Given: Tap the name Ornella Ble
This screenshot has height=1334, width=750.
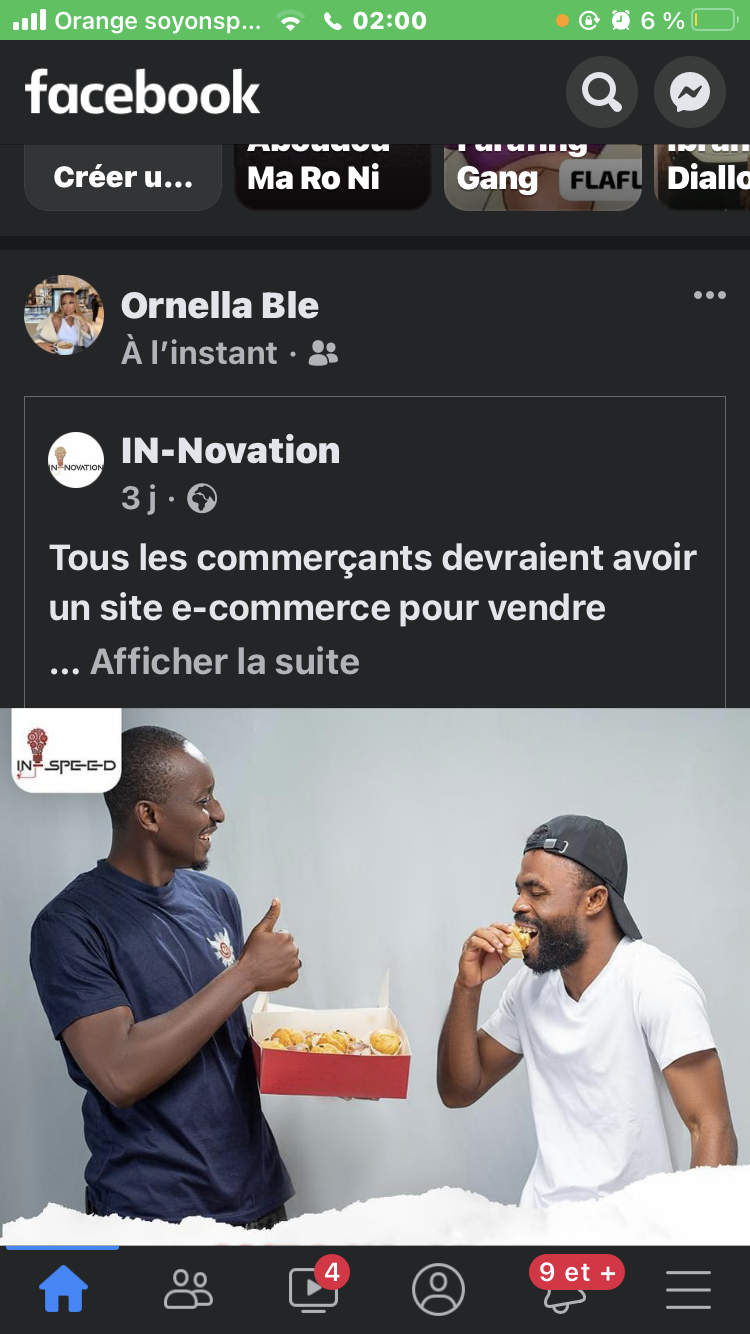Looking at the screenshot, I should (220, 306).
